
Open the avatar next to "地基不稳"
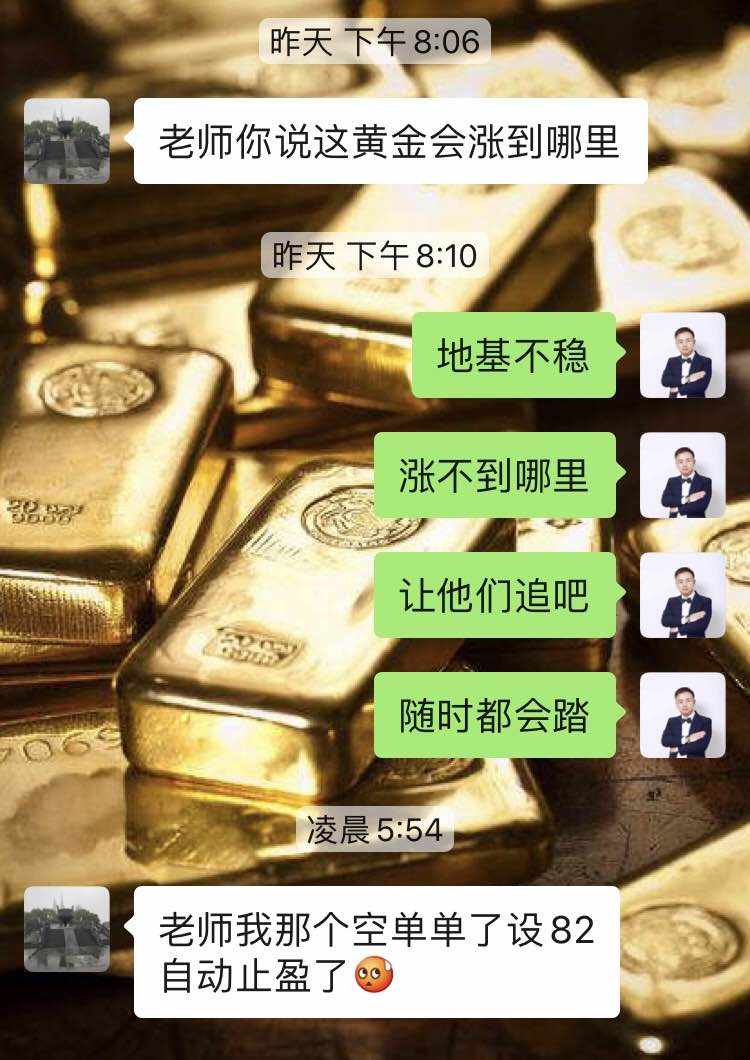[683, 355]
